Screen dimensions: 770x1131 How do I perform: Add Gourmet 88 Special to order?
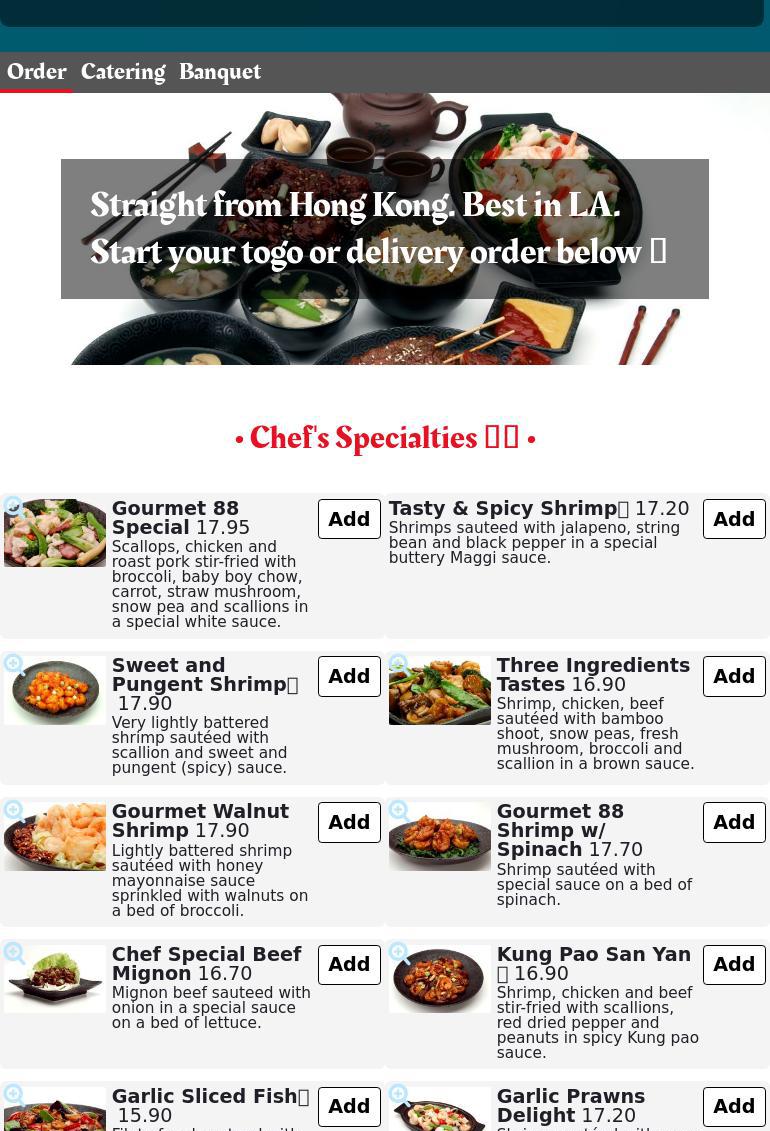(349, 519)
